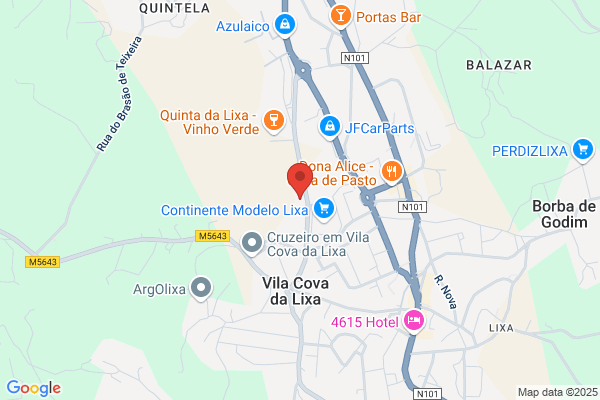Open the JFCarParts shop marker
Image resolution: width=600 pixels, height=400 pixels.
coord(330,127)
